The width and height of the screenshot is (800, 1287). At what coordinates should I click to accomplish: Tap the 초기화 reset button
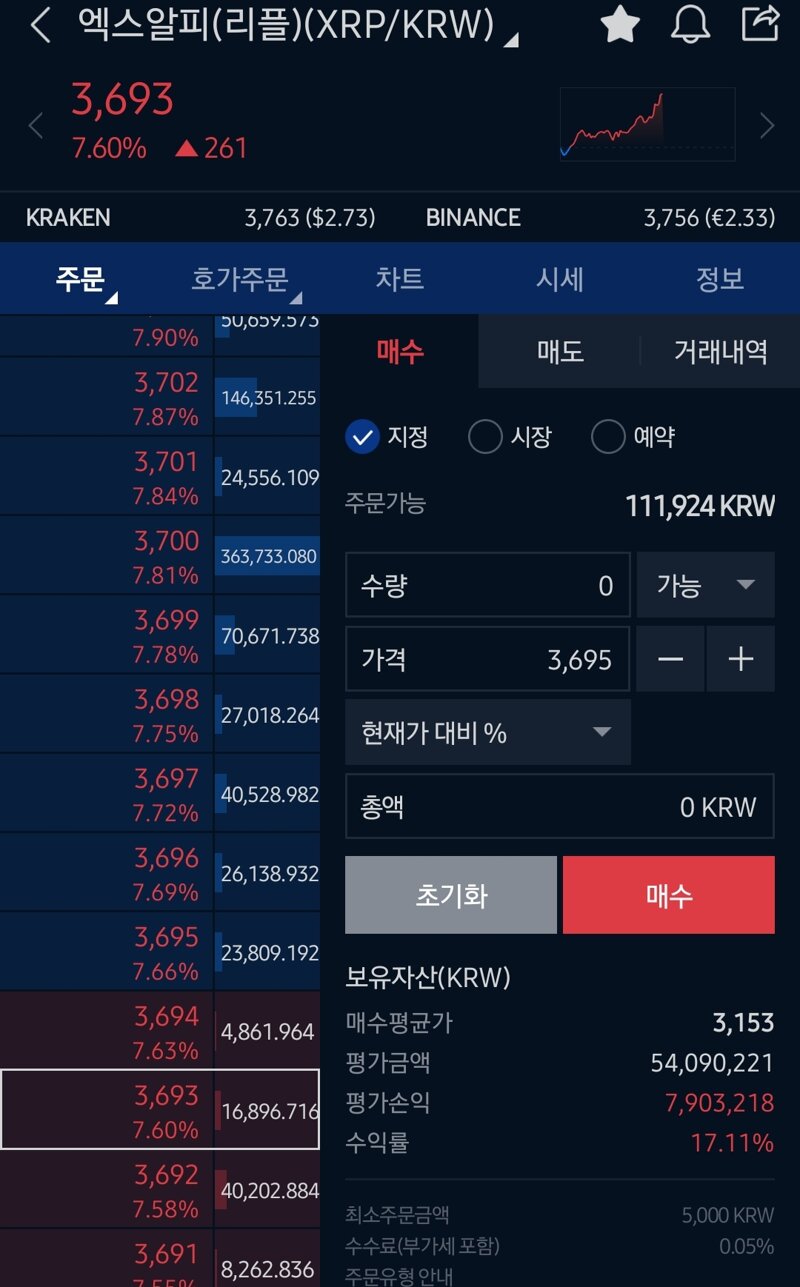pos(451,895)
